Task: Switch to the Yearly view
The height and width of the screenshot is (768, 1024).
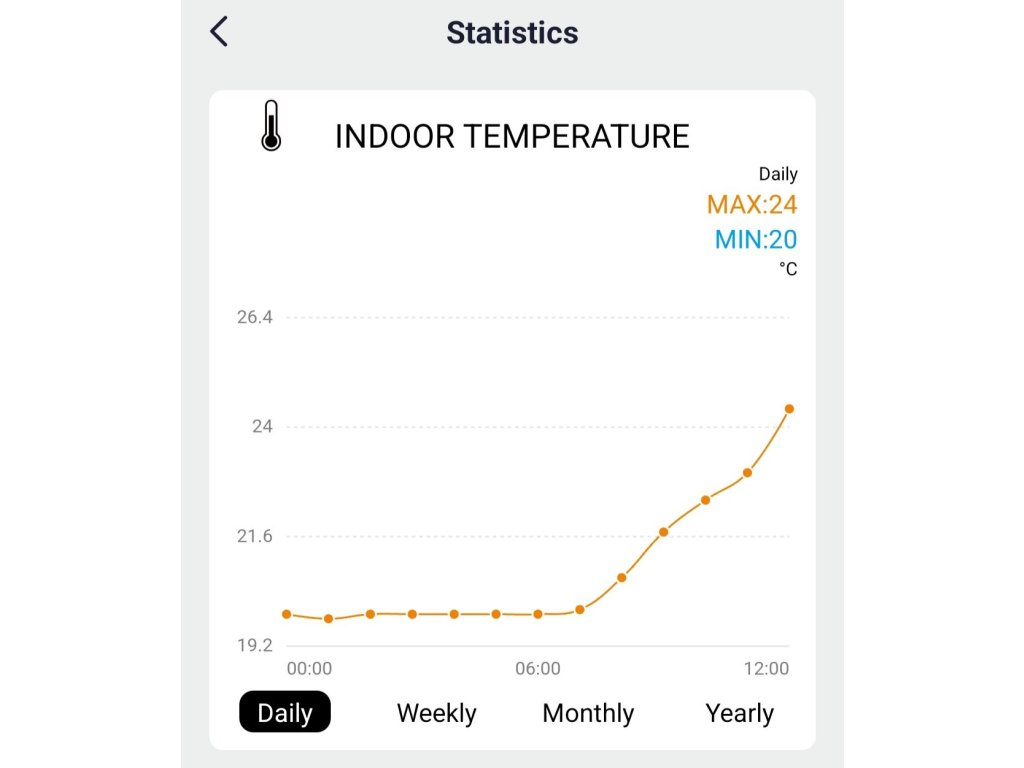Action: coord(739,713)
